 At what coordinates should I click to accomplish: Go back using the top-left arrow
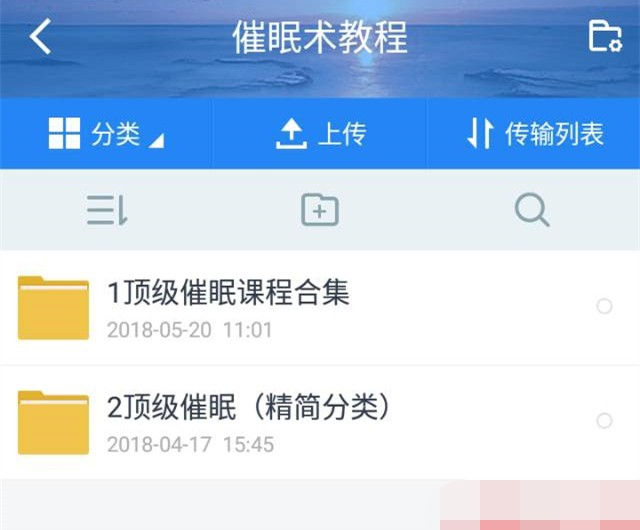click(40, 38)
